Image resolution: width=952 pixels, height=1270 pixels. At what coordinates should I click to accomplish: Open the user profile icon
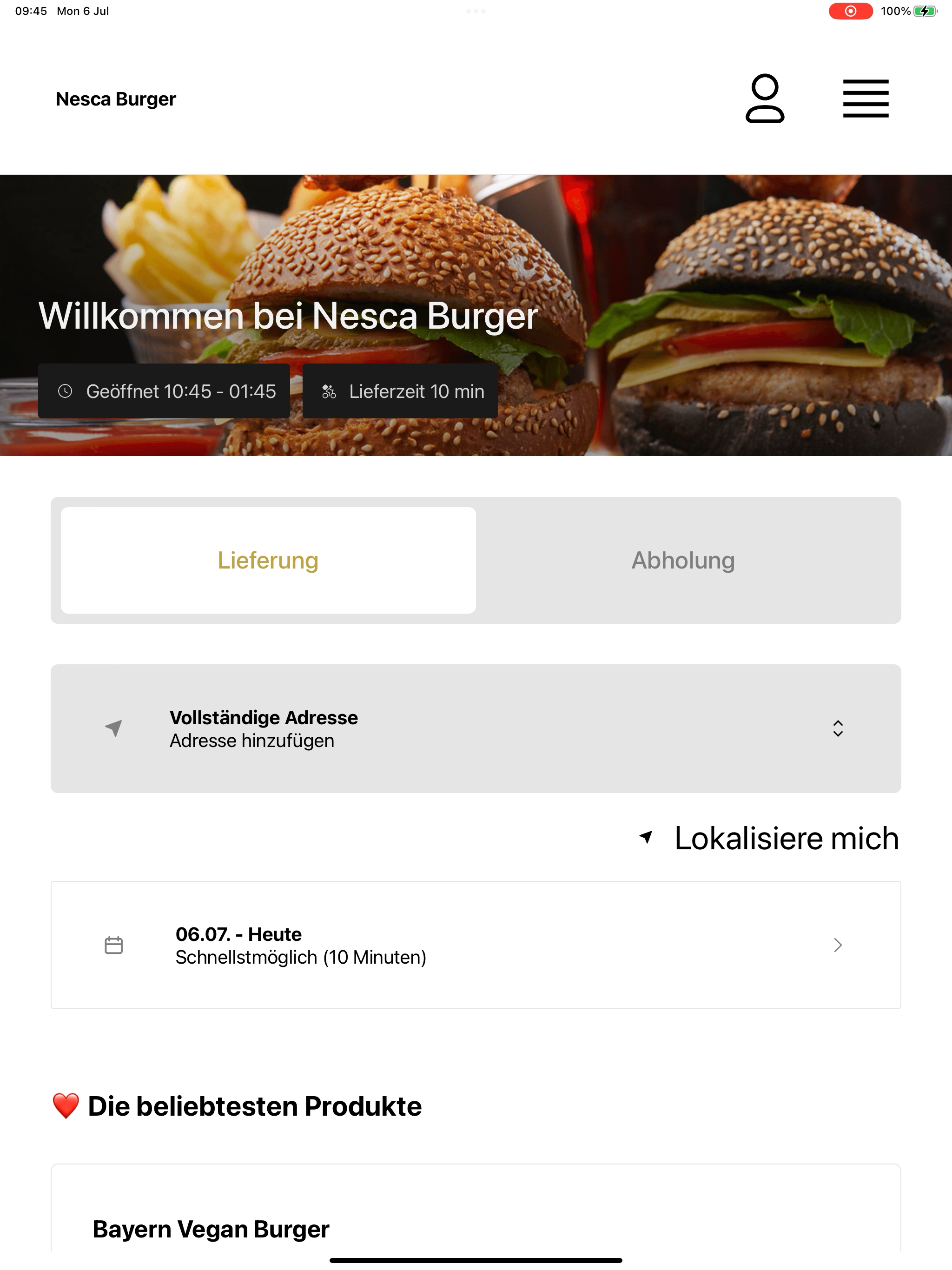click(765, 98)
